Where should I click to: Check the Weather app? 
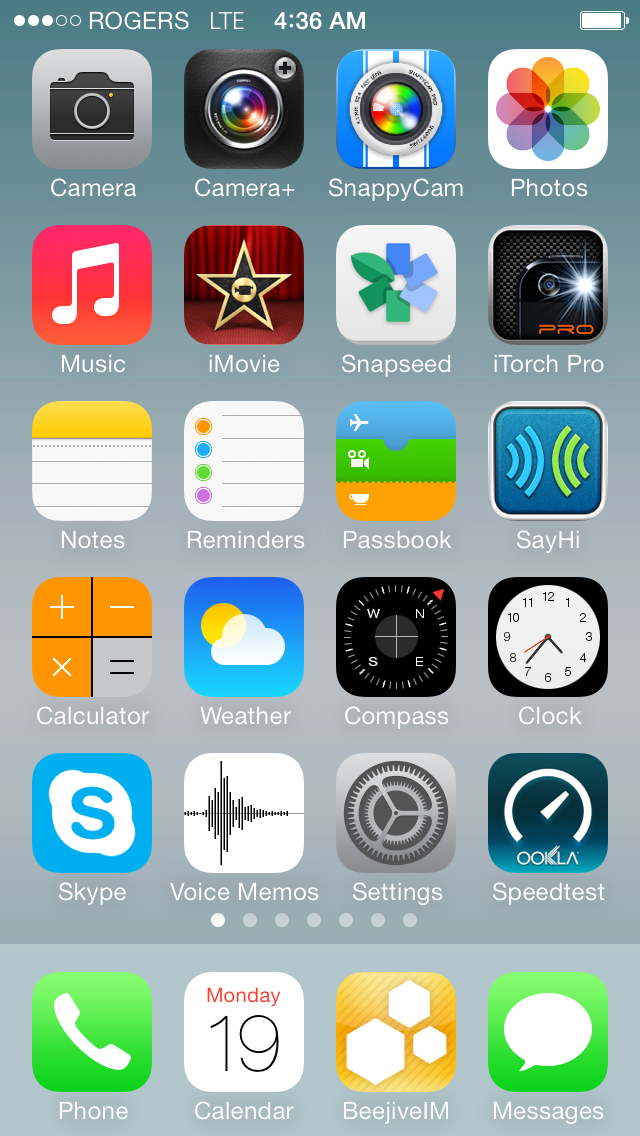tap(244, 637)
